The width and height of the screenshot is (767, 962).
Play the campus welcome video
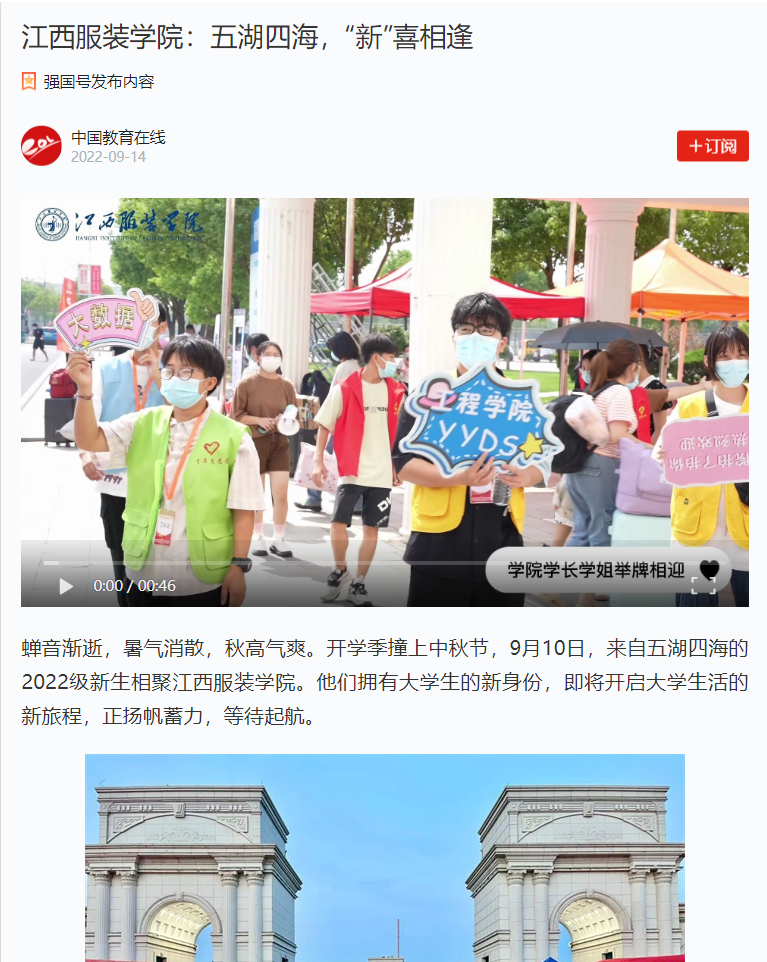tap(66, 586)
